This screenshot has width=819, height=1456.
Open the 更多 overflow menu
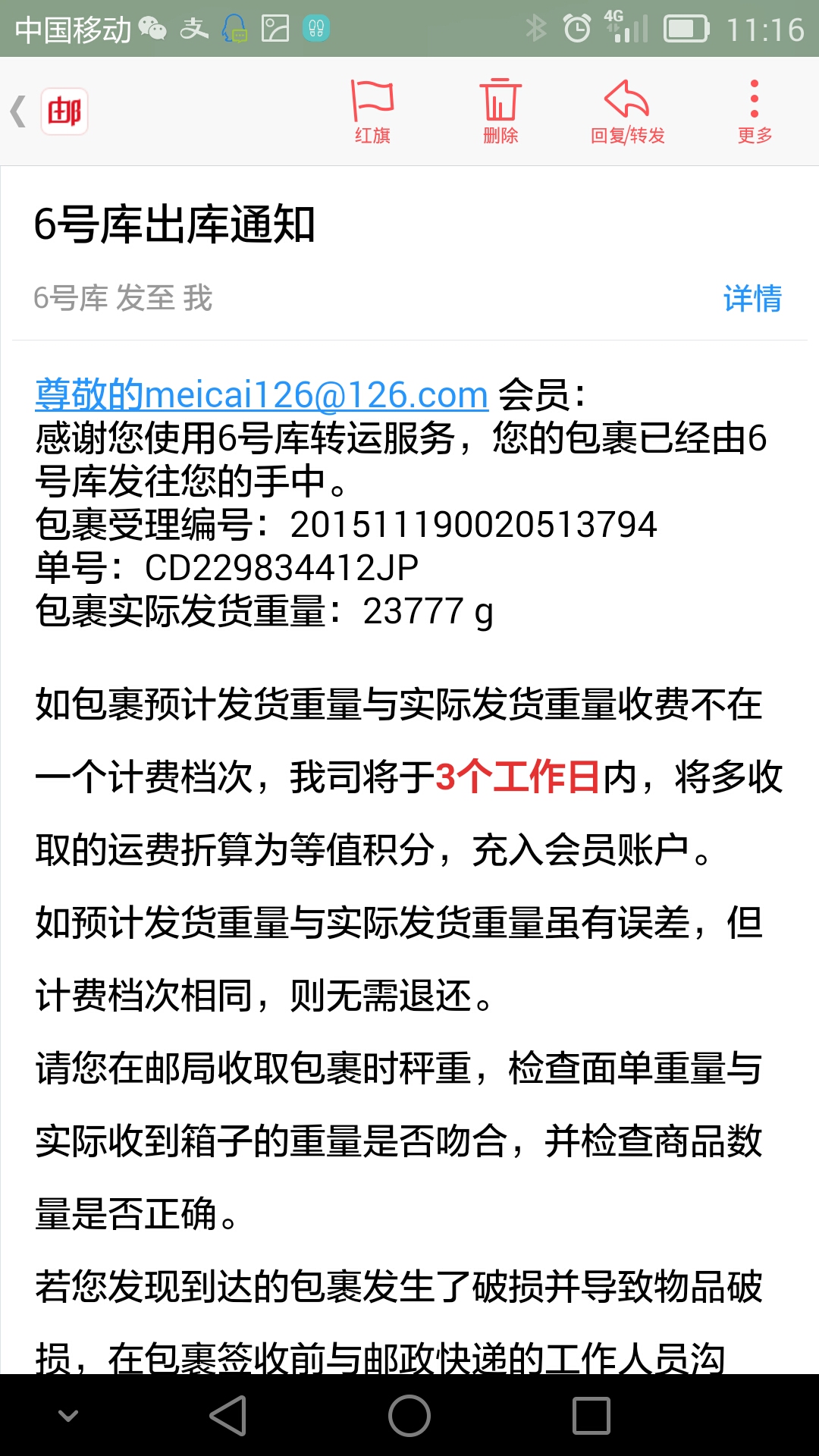pos(755,111)
